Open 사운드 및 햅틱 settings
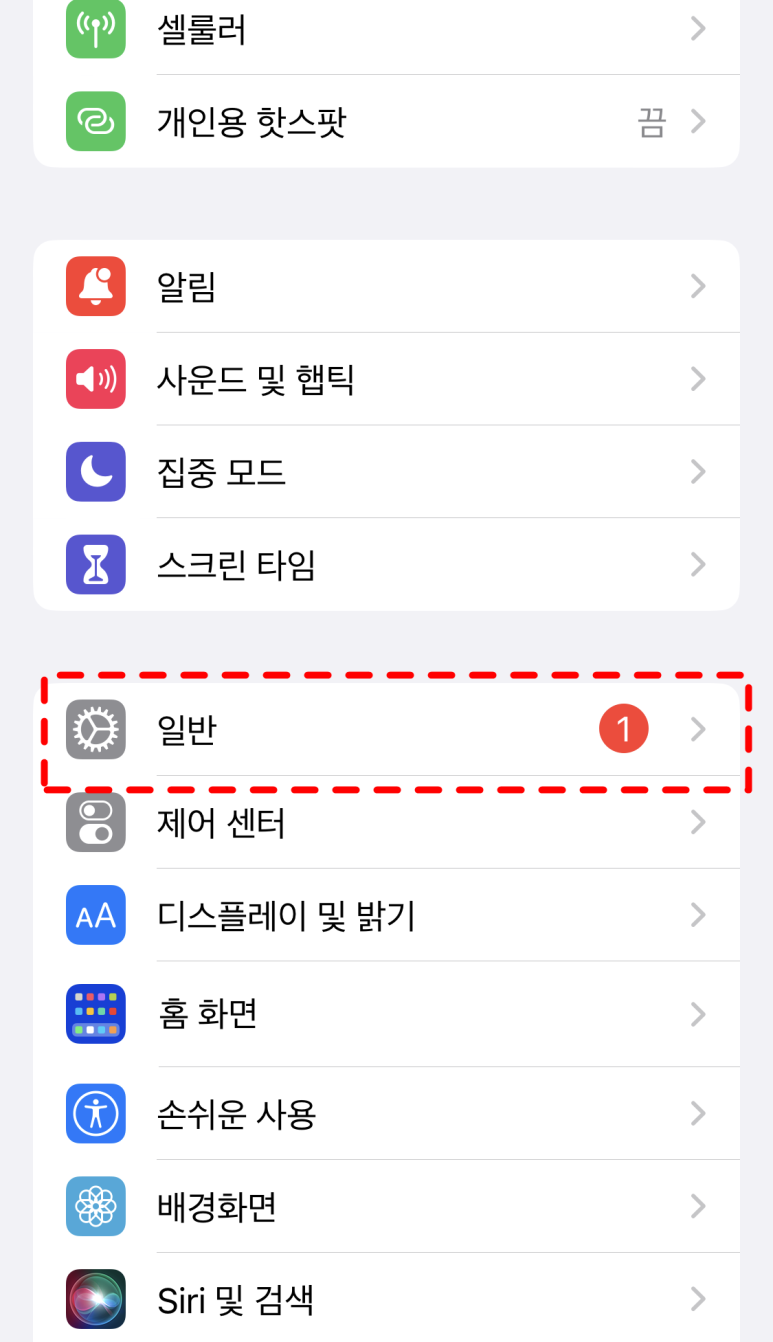The height and width of the screenshot is (1342, 773). tap(386, 379)
